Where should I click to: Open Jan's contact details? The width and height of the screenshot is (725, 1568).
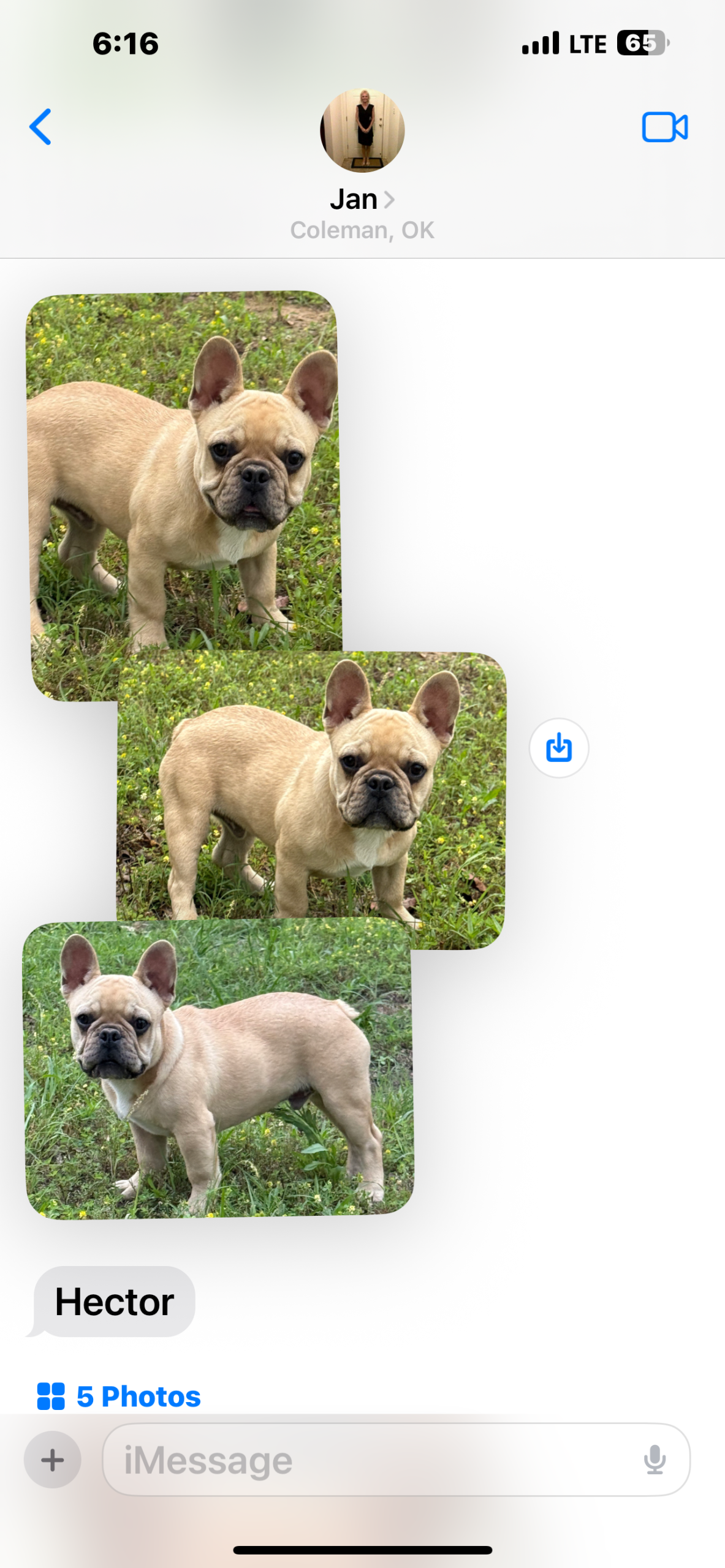[362, 199]
